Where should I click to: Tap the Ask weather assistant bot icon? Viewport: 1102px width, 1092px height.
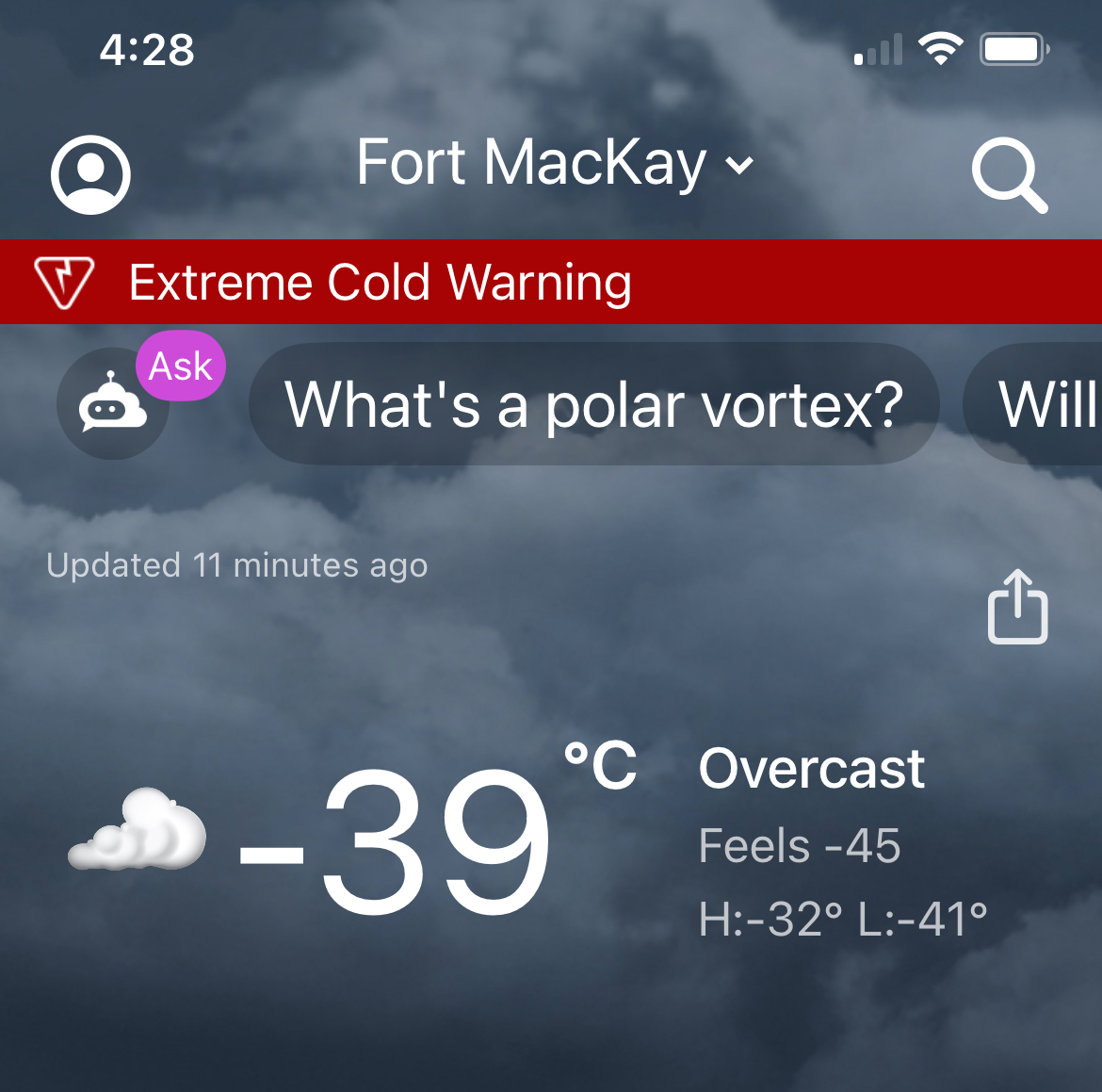(114, 404)
